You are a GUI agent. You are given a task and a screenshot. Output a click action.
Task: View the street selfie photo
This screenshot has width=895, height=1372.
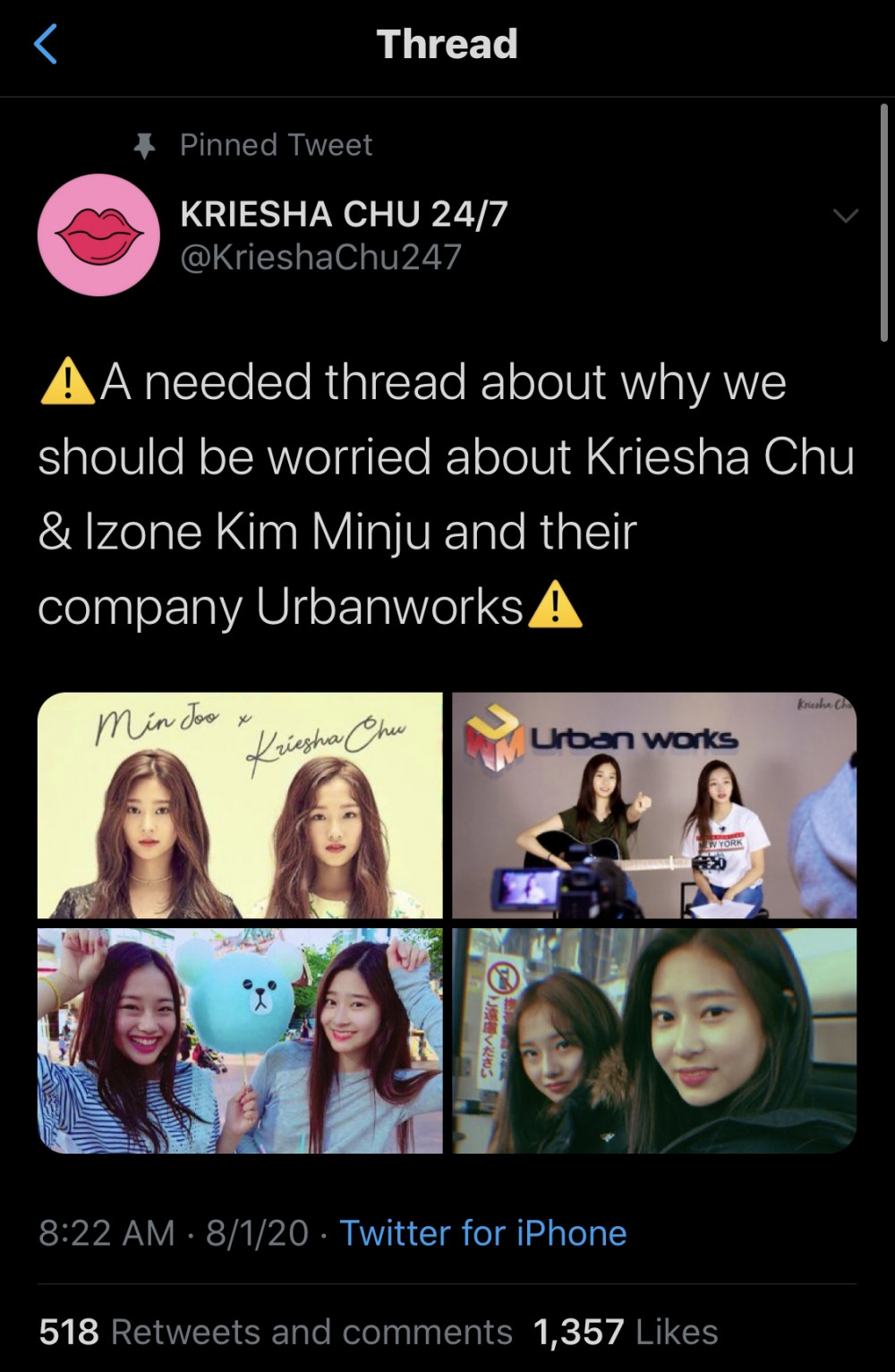[654, 1040]
